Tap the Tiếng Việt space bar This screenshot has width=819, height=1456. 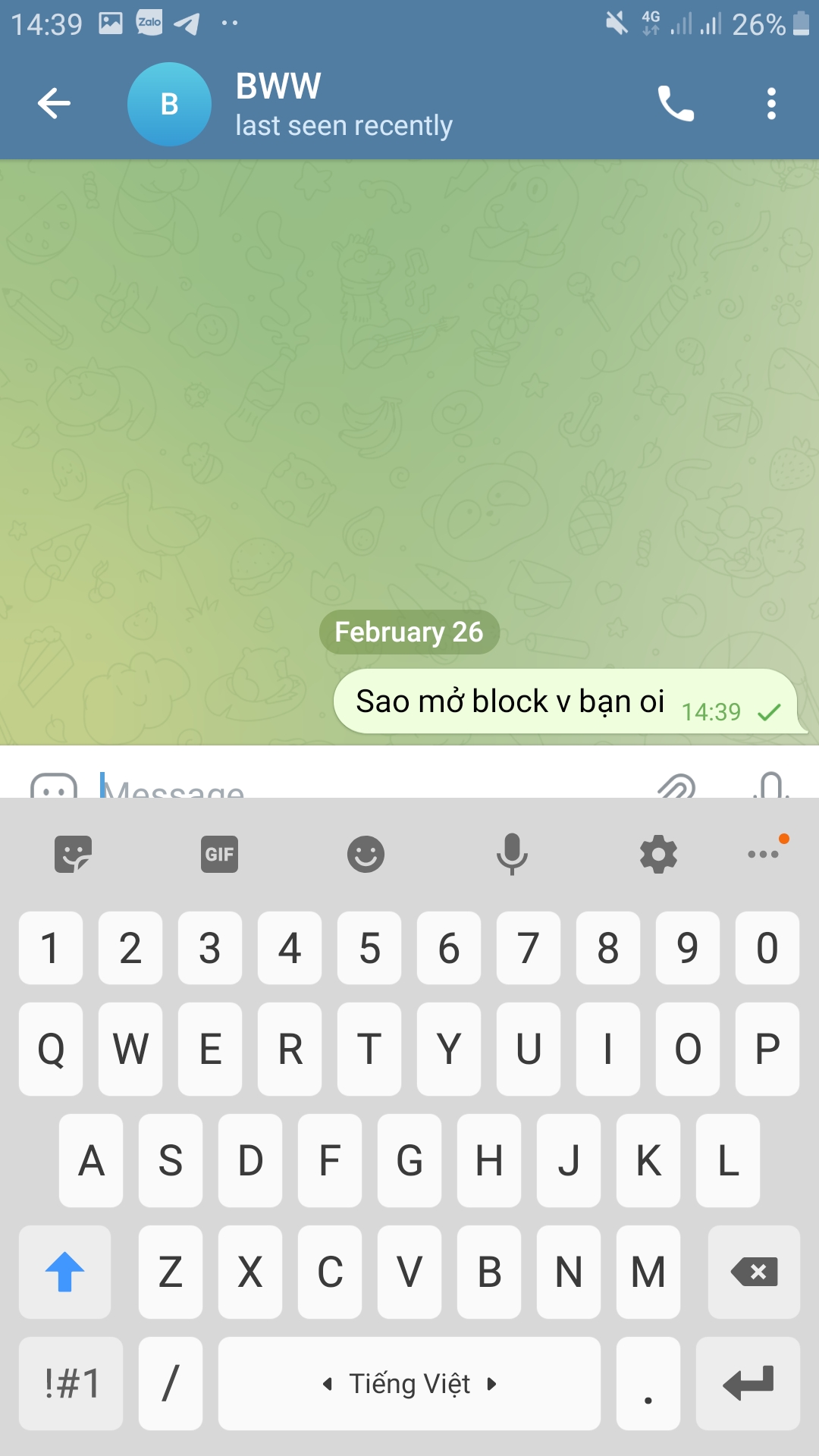pyautogui.click(x=409, y=1383)
